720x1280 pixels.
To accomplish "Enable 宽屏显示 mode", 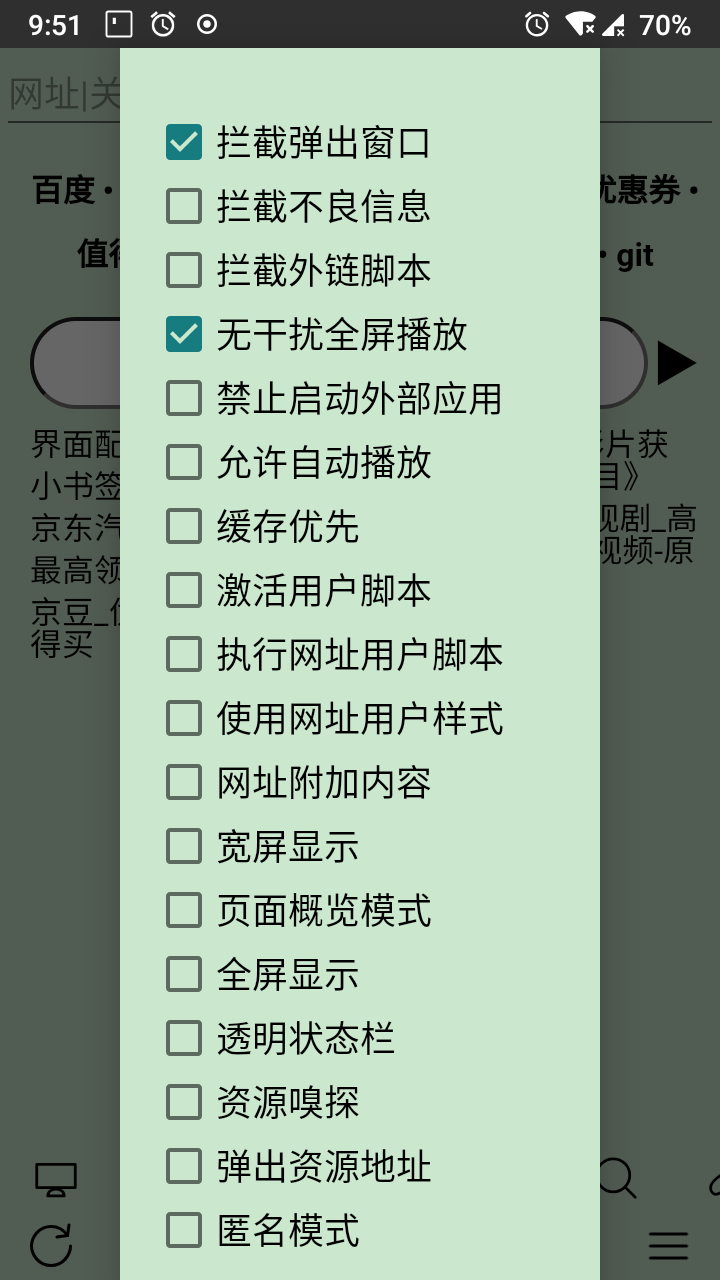I will [184, 847].
